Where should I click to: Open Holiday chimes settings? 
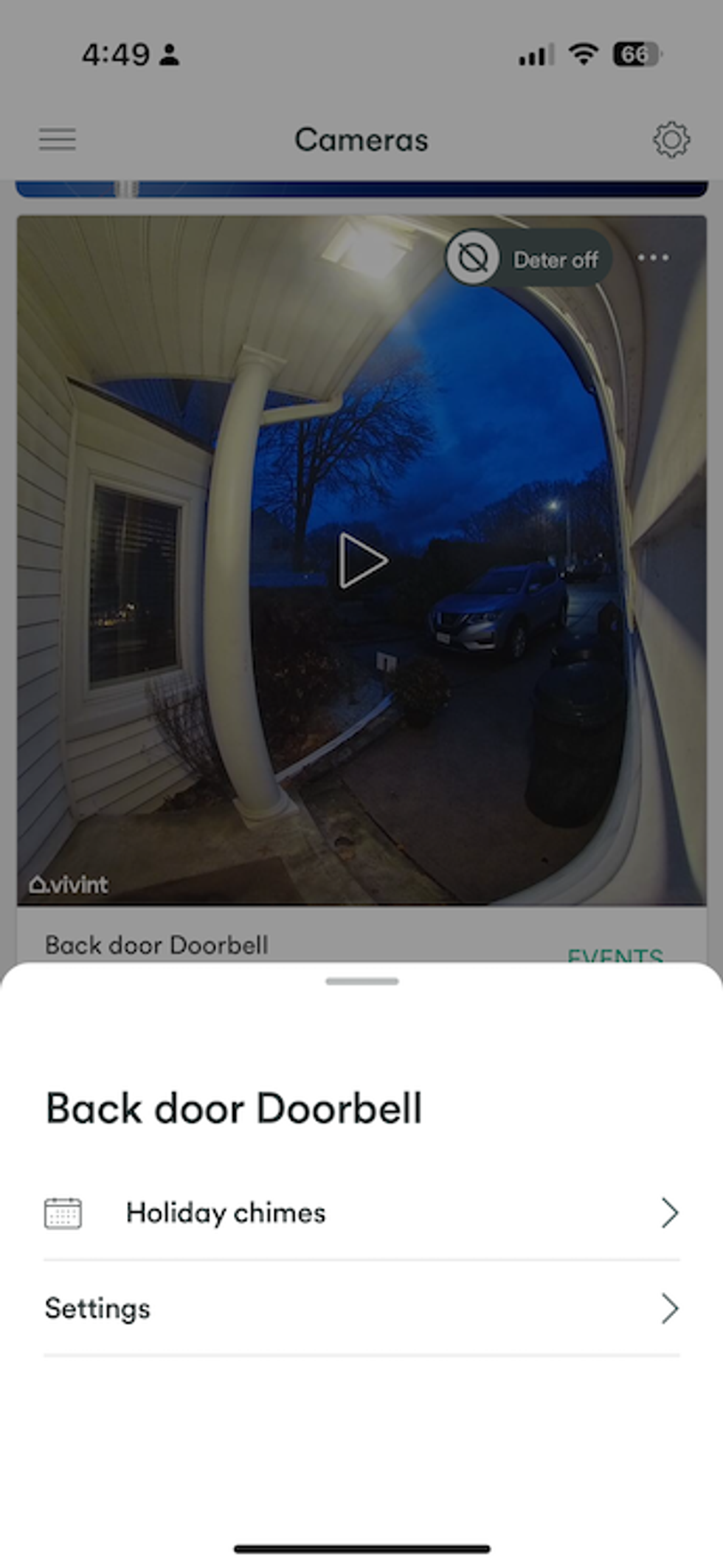(x=226, y=1211)
